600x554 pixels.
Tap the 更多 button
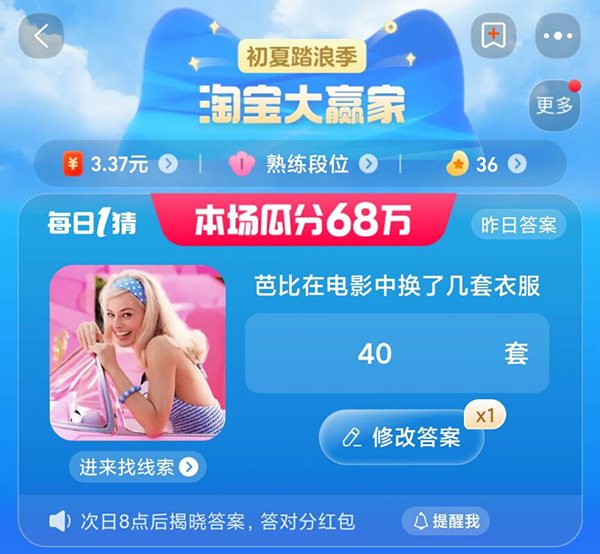(554, 104)
